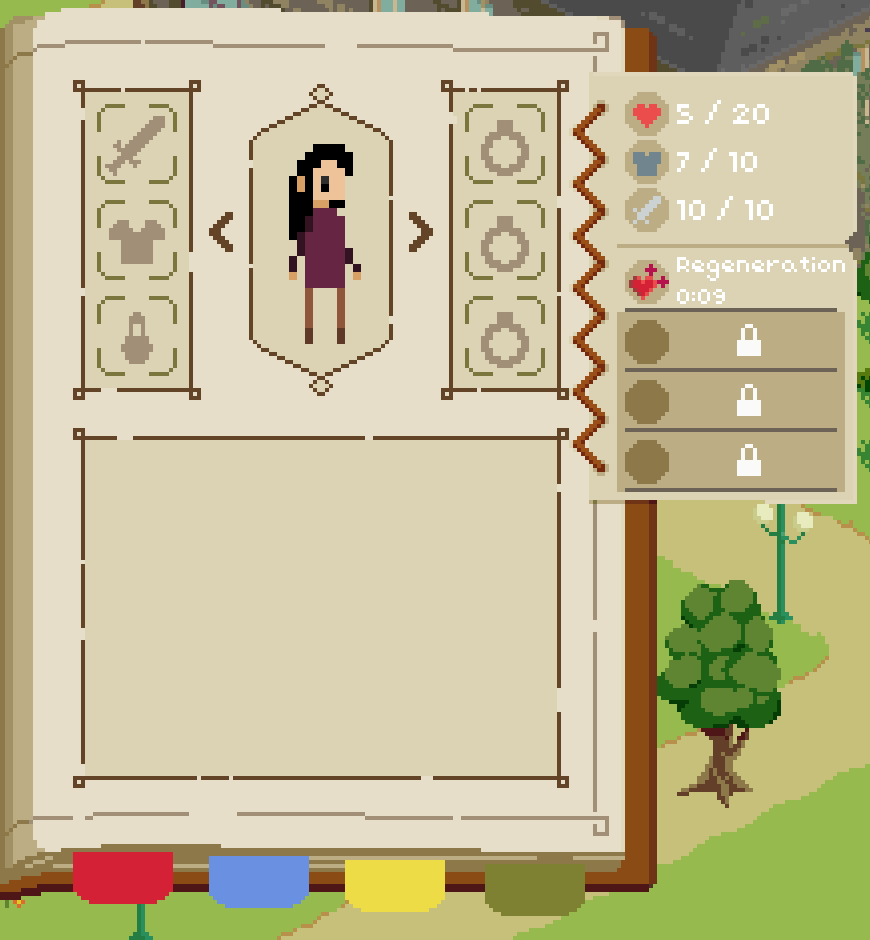The width and height of the screenshot is (870, 940).
Task: Show previous character with left arrow
Action: coord(221,232)
